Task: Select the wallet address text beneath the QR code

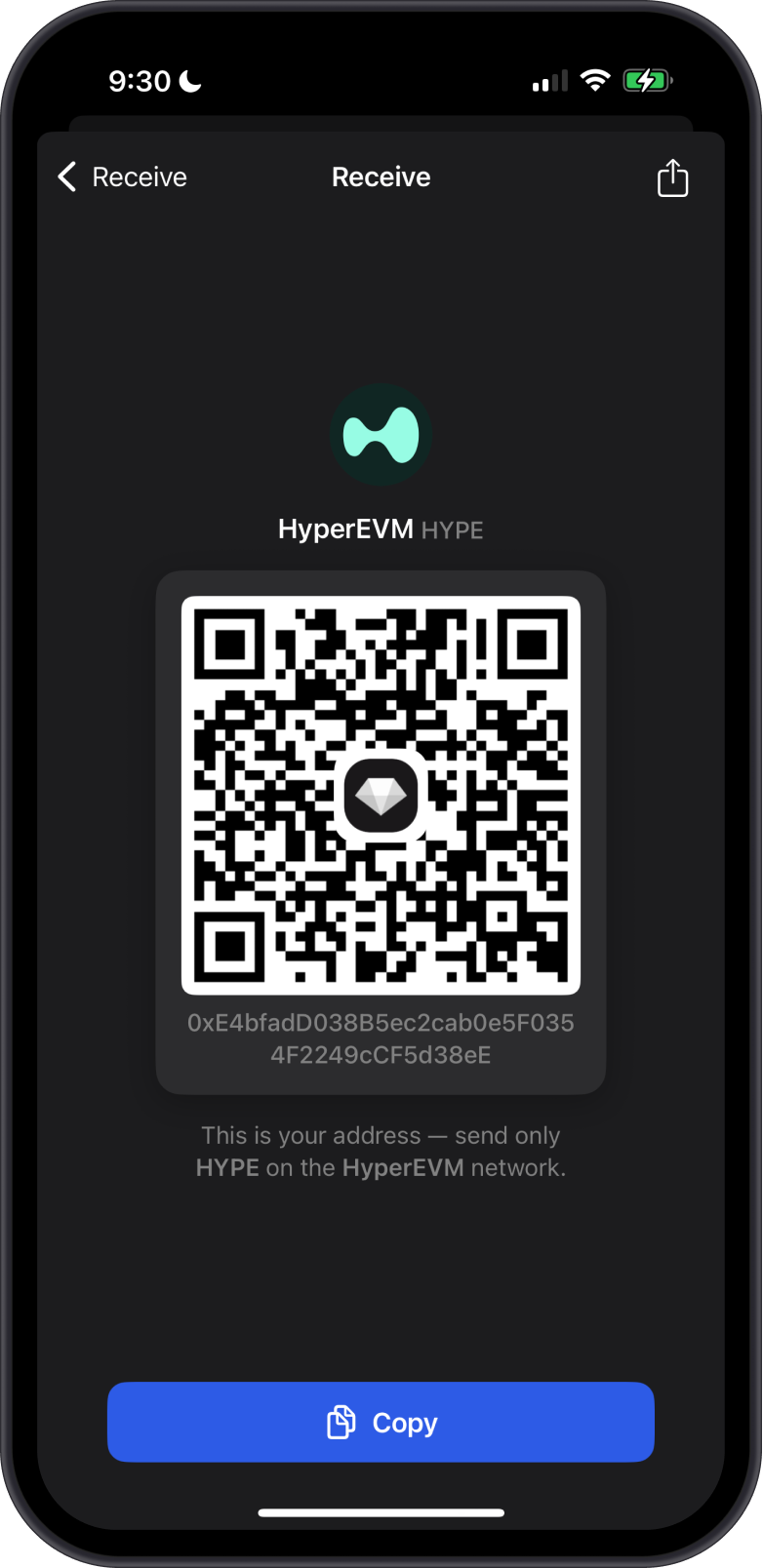Action: (381, 1038)
